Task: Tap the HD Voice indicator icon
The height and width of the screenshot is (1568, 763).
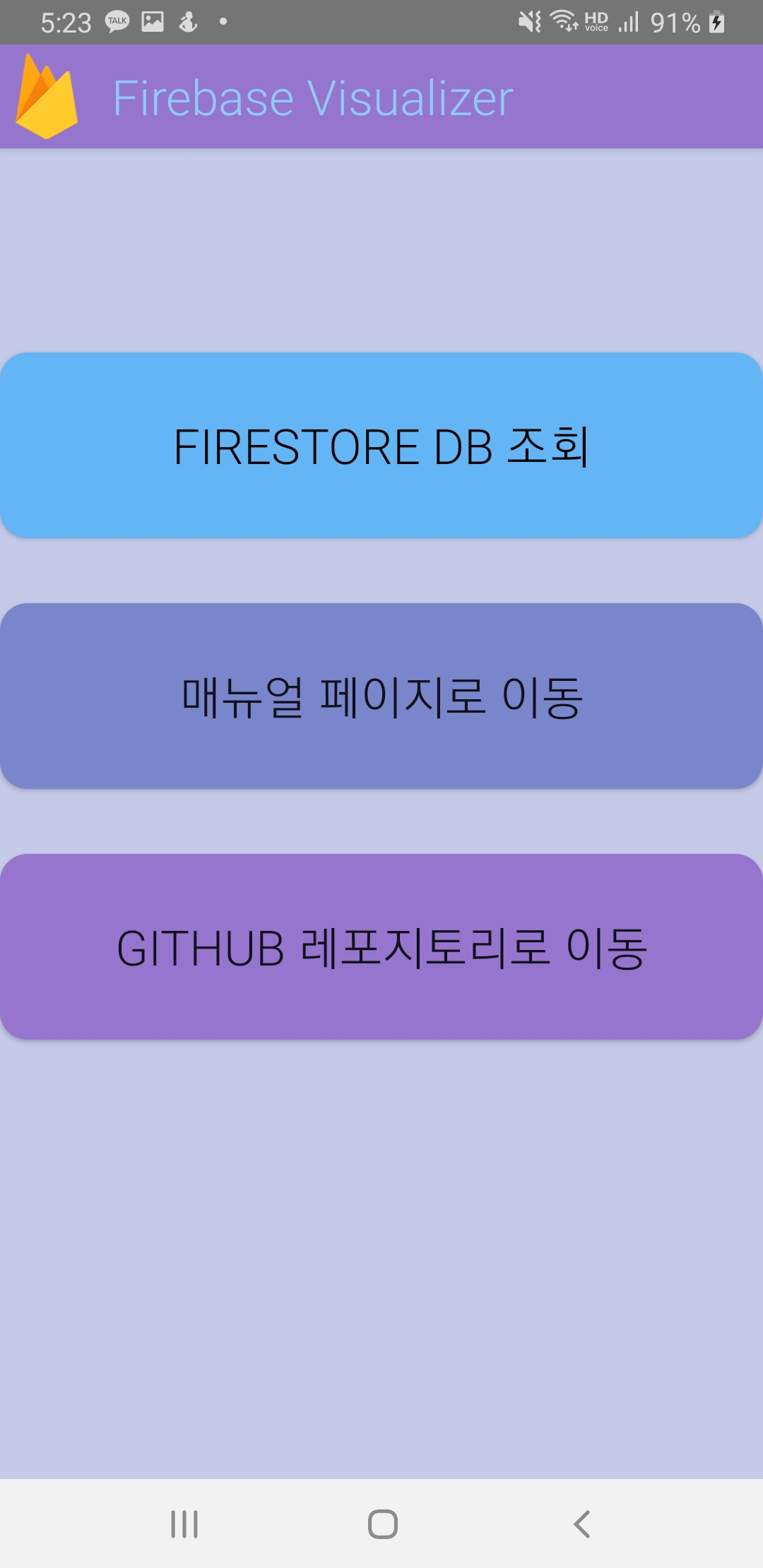Action: click(x=597, y=21)
